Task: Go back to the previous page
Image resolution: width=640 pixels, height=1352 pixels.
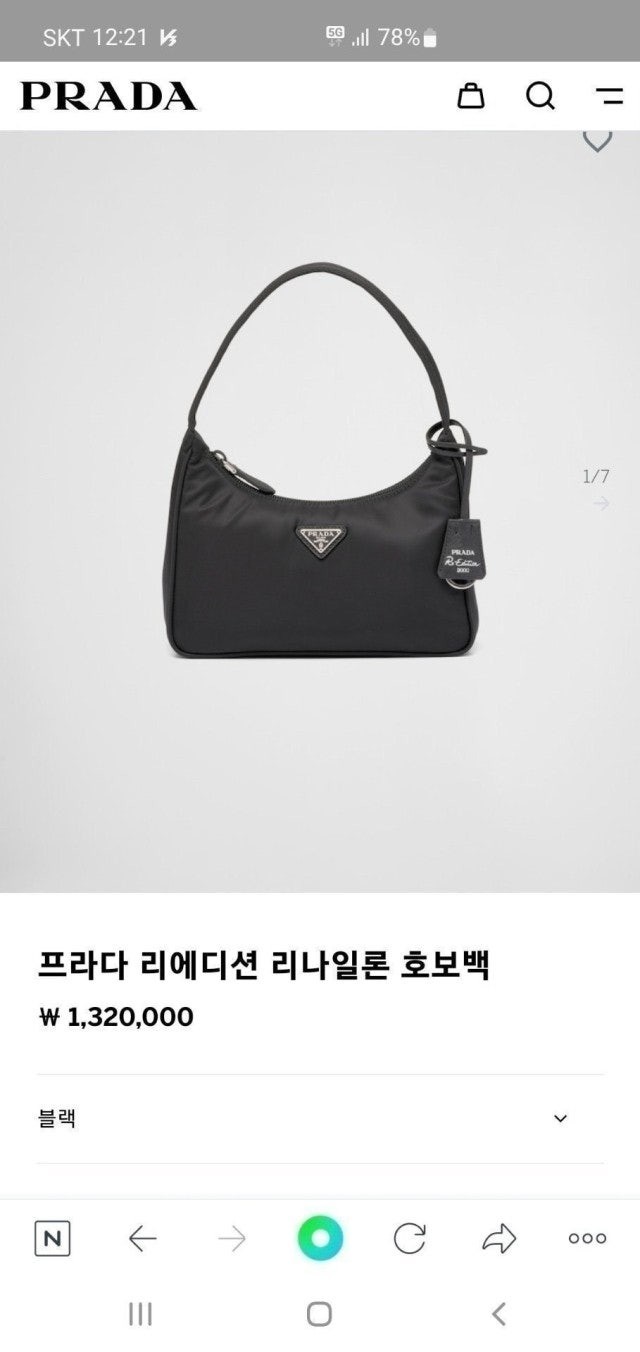Action: tap(143, 1239)
